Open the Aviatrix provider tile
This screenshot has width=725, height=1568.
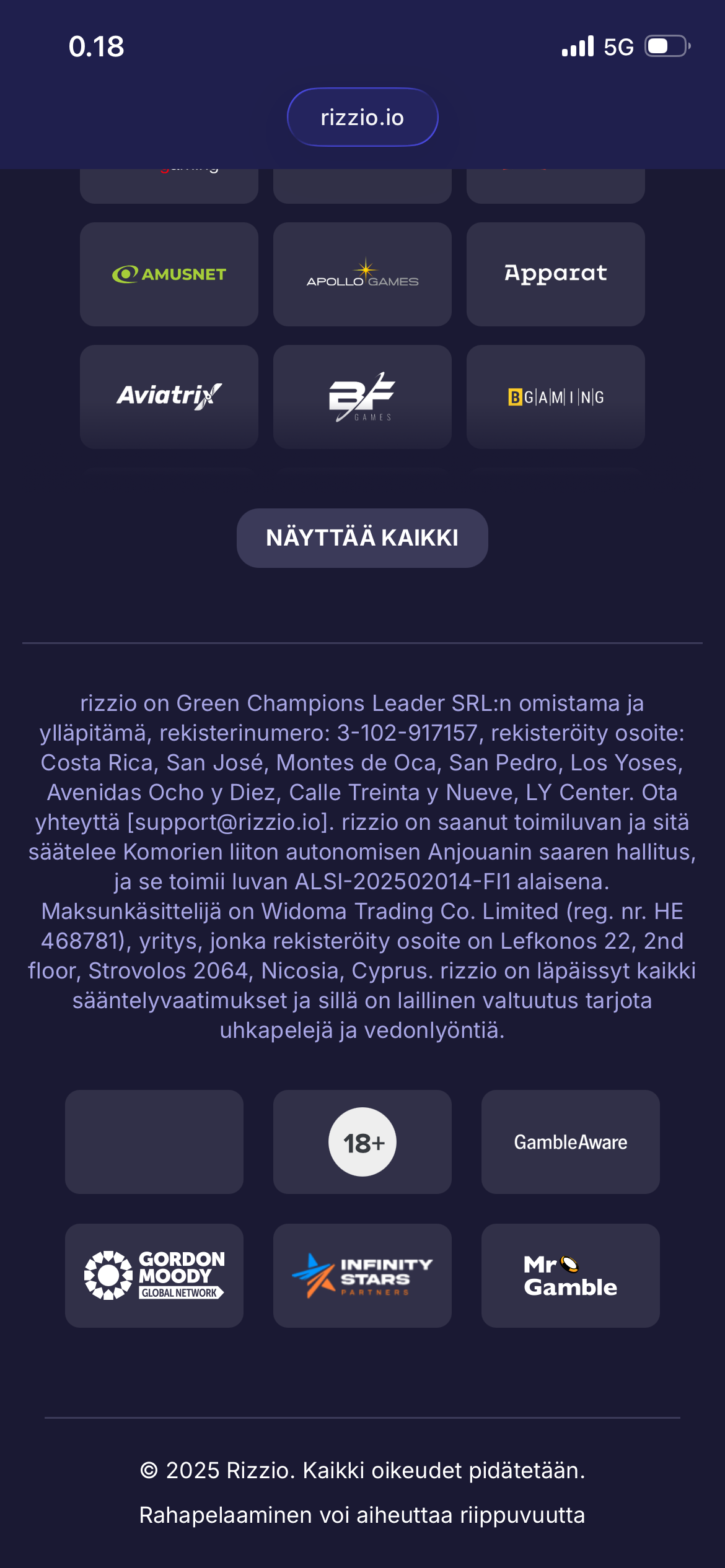coord(169,397)
